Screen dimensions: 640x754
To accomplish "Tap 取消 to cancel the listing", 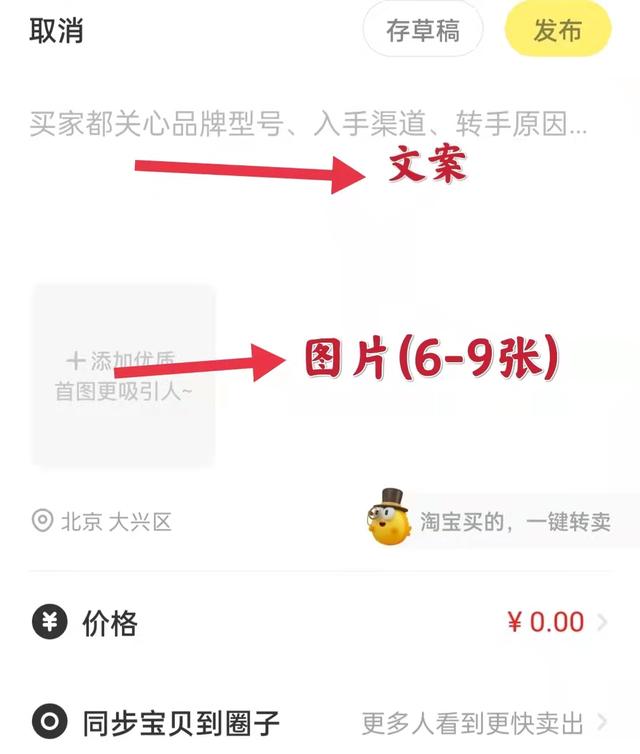I will pyautogui.click(x=56, y=31).
